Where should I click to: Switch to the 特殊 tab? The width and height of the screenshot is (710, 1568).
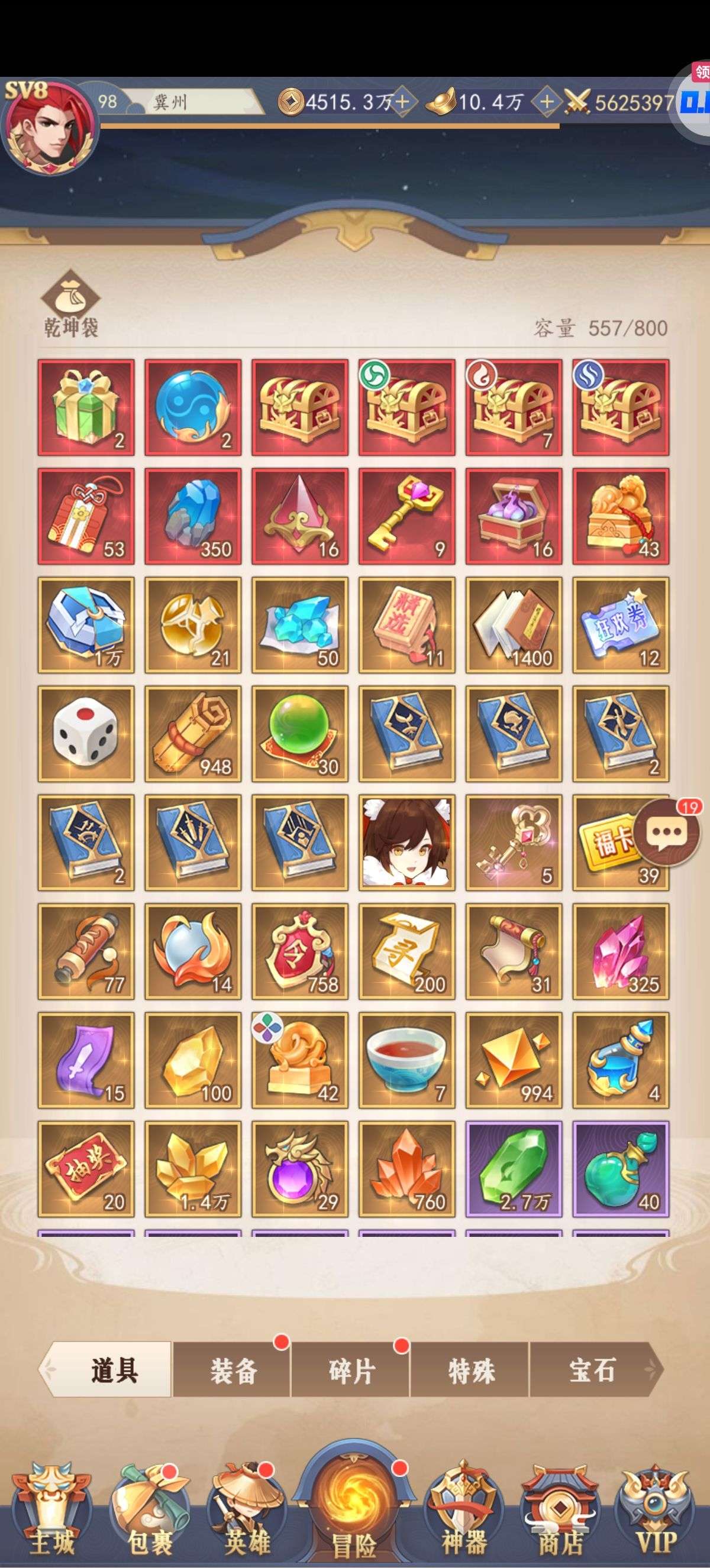471,1372
